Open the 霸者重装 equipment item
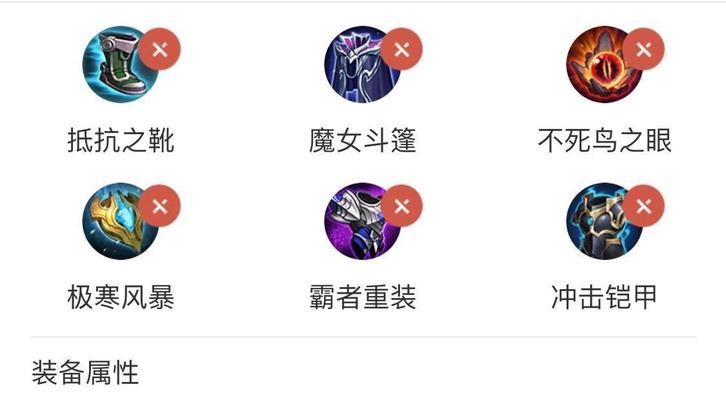The height and width of the screenshot is (400, 726). click(x=359, y=222)
